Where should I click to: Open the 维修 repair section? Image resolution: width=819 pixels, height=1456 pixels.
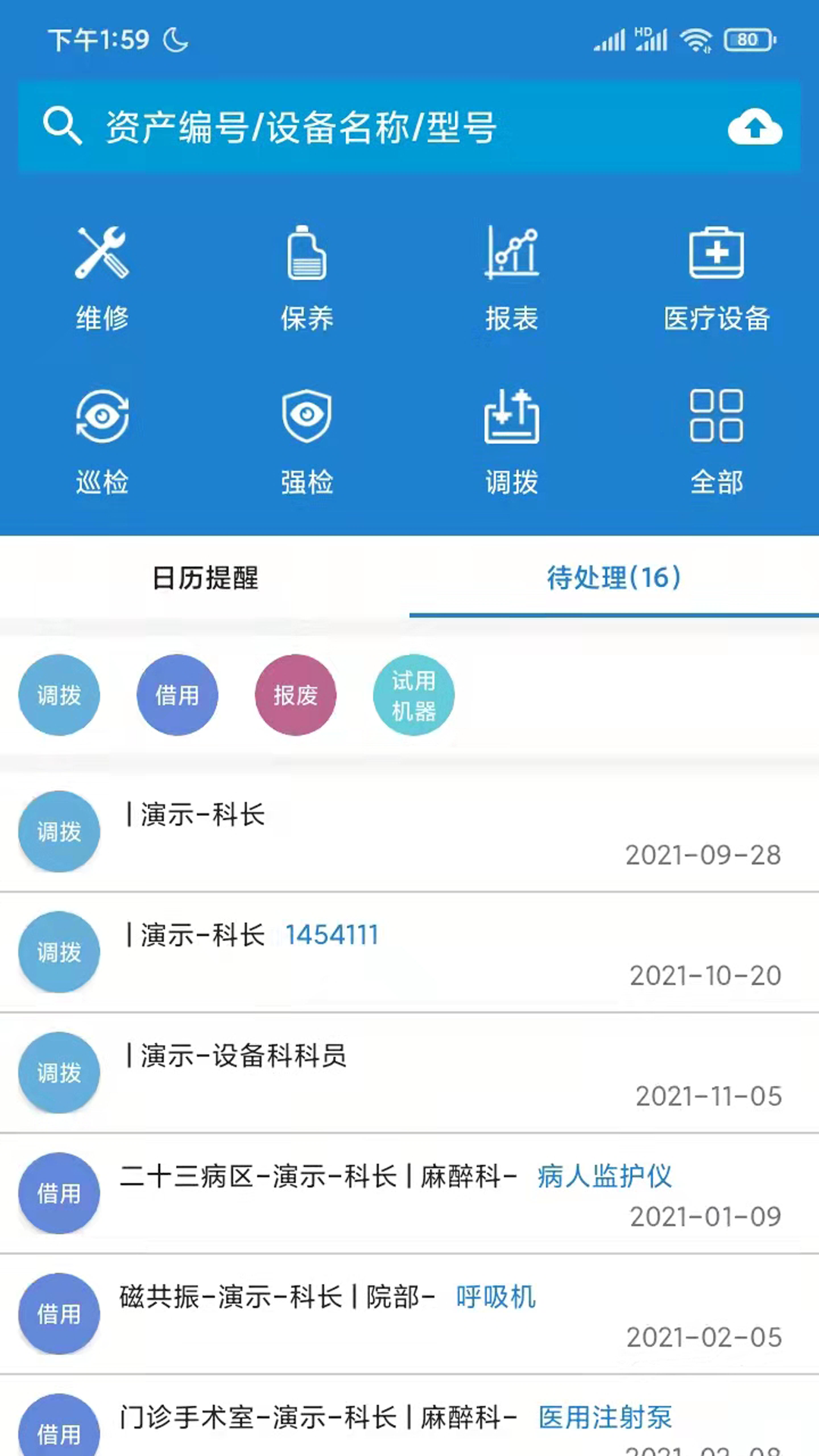pyautogui.click(x=102, y=278)
